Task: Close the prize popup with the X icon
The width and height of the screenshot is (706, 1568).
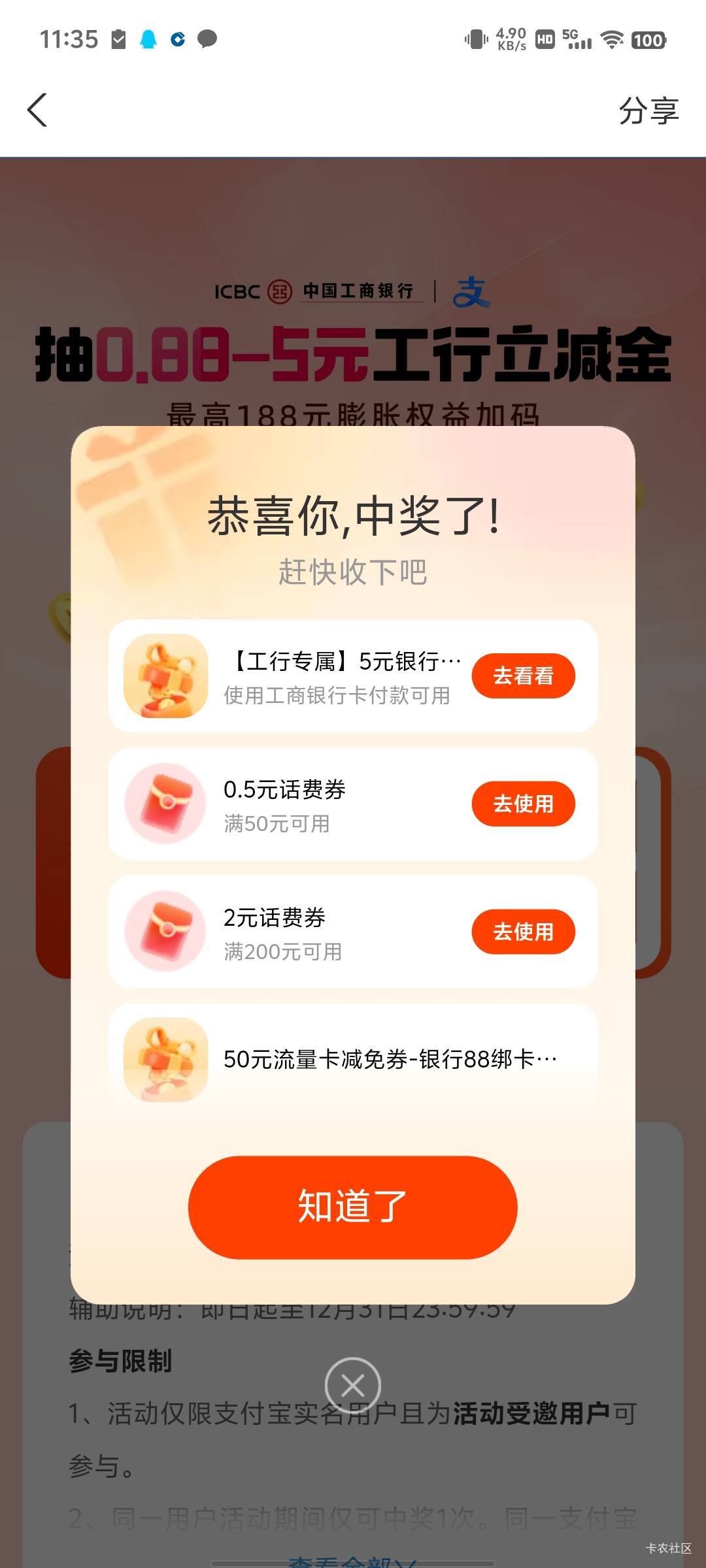Action: pyautogui.click(x=353, y=1386)
